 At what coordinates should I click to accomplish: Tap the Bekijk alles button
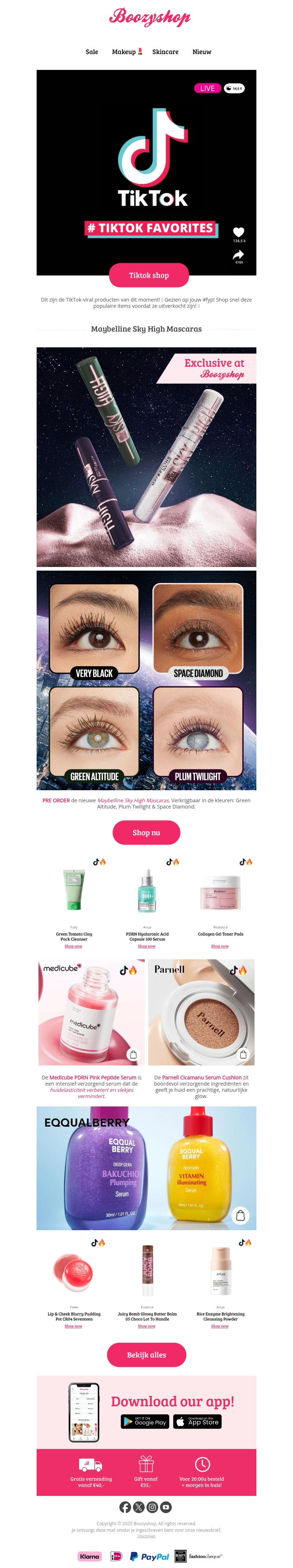(x=146, y=1354)
